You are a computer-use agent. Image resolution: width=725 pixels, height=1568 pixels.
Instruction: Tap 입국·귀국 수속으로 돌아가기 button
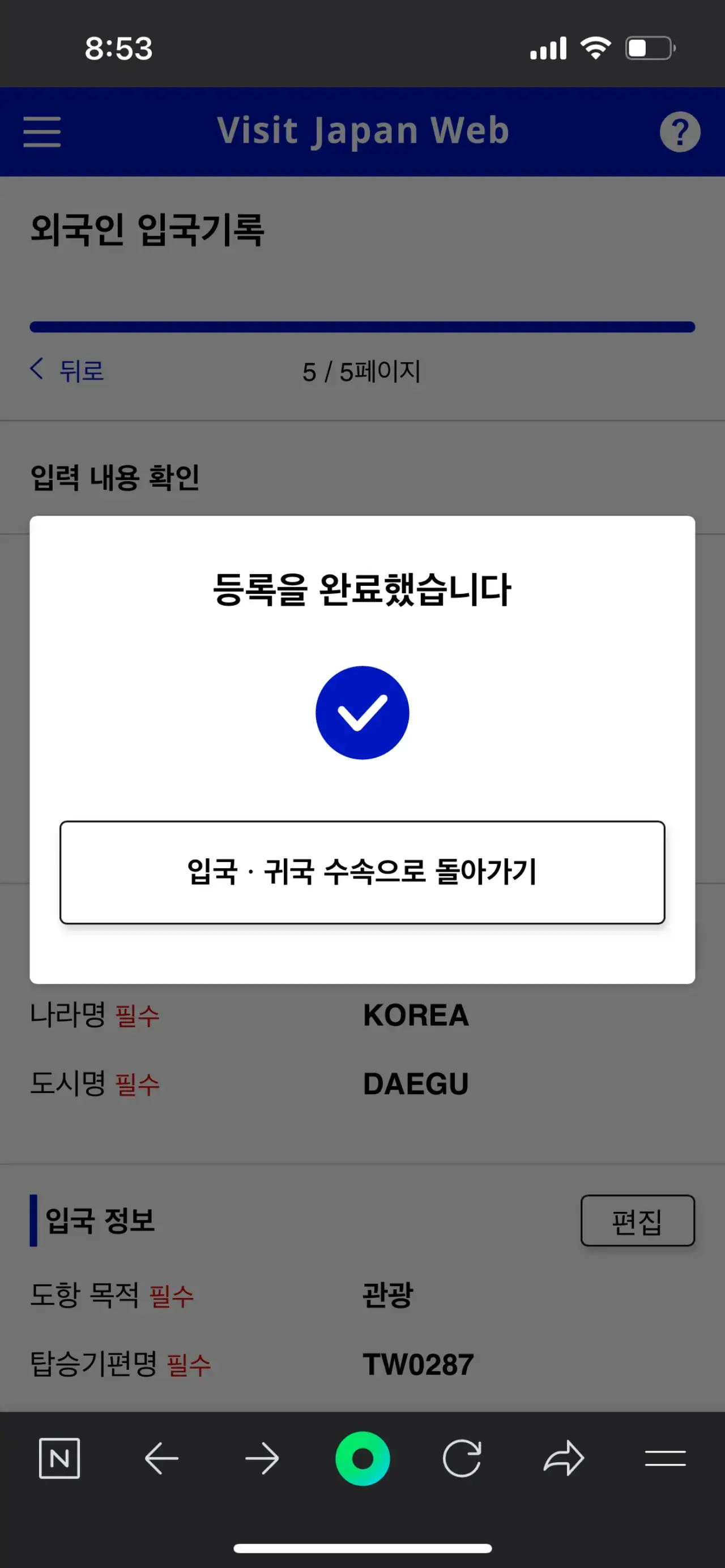(362, 872)
